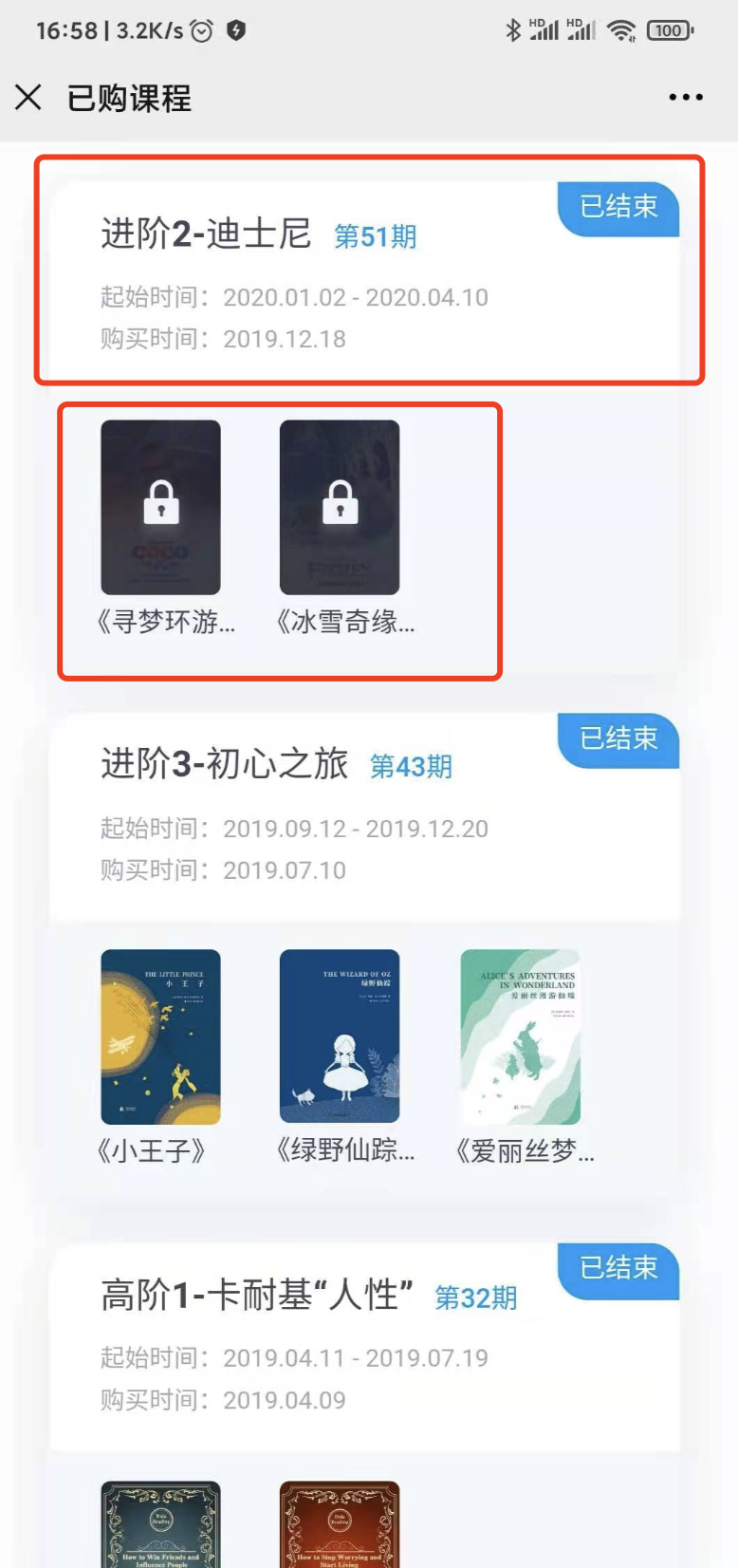The width and height of the screenshot is (738, 1568).
Task: Close the 已购课程 page
Action: [x=28, y=97]
